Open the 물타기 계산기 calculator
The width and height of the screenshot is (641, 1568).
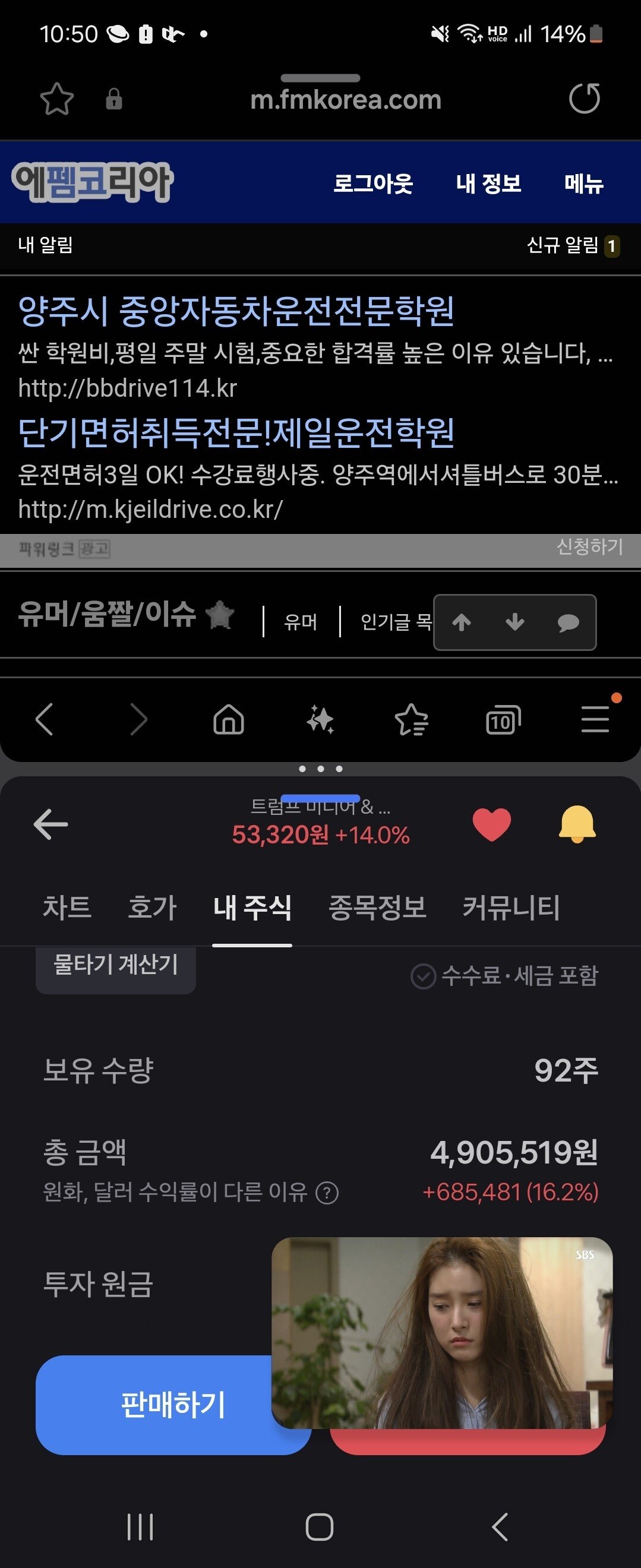click(116, 965)
